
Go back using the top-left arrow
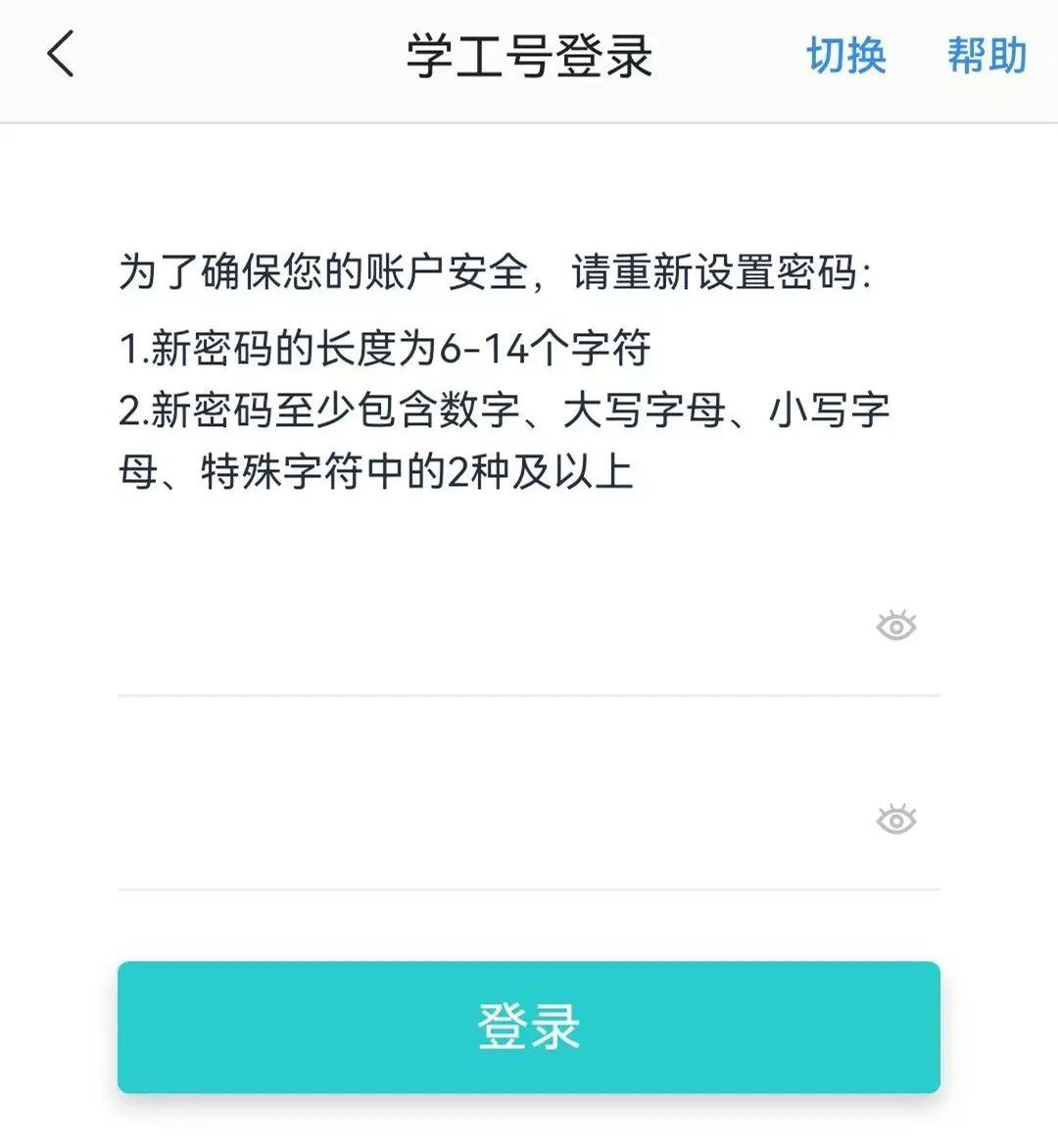pos(61,55)
